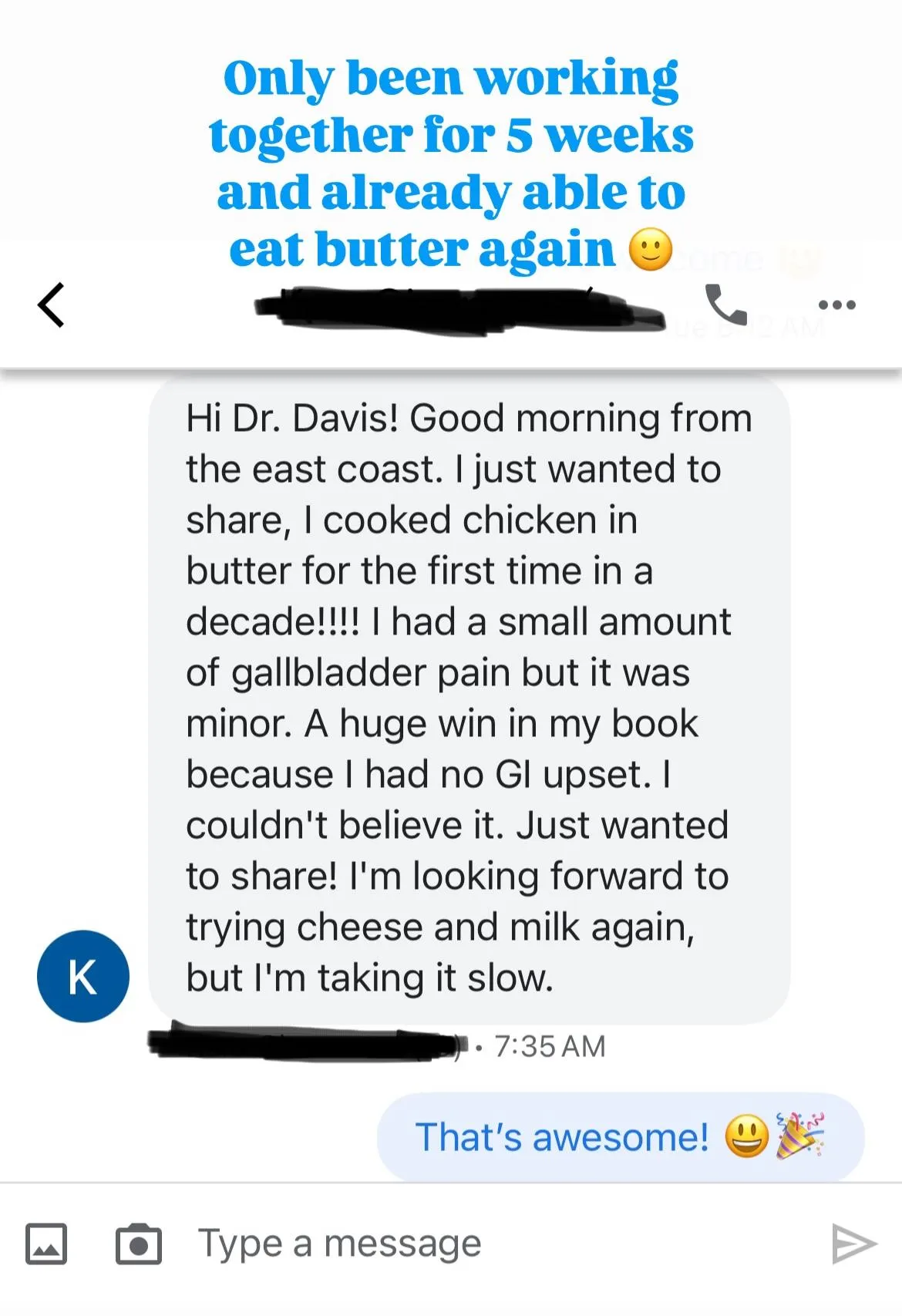This screenshot has height=1316, width=902.
Task: Open the camera to take a photo
Action: (139, 1244)
